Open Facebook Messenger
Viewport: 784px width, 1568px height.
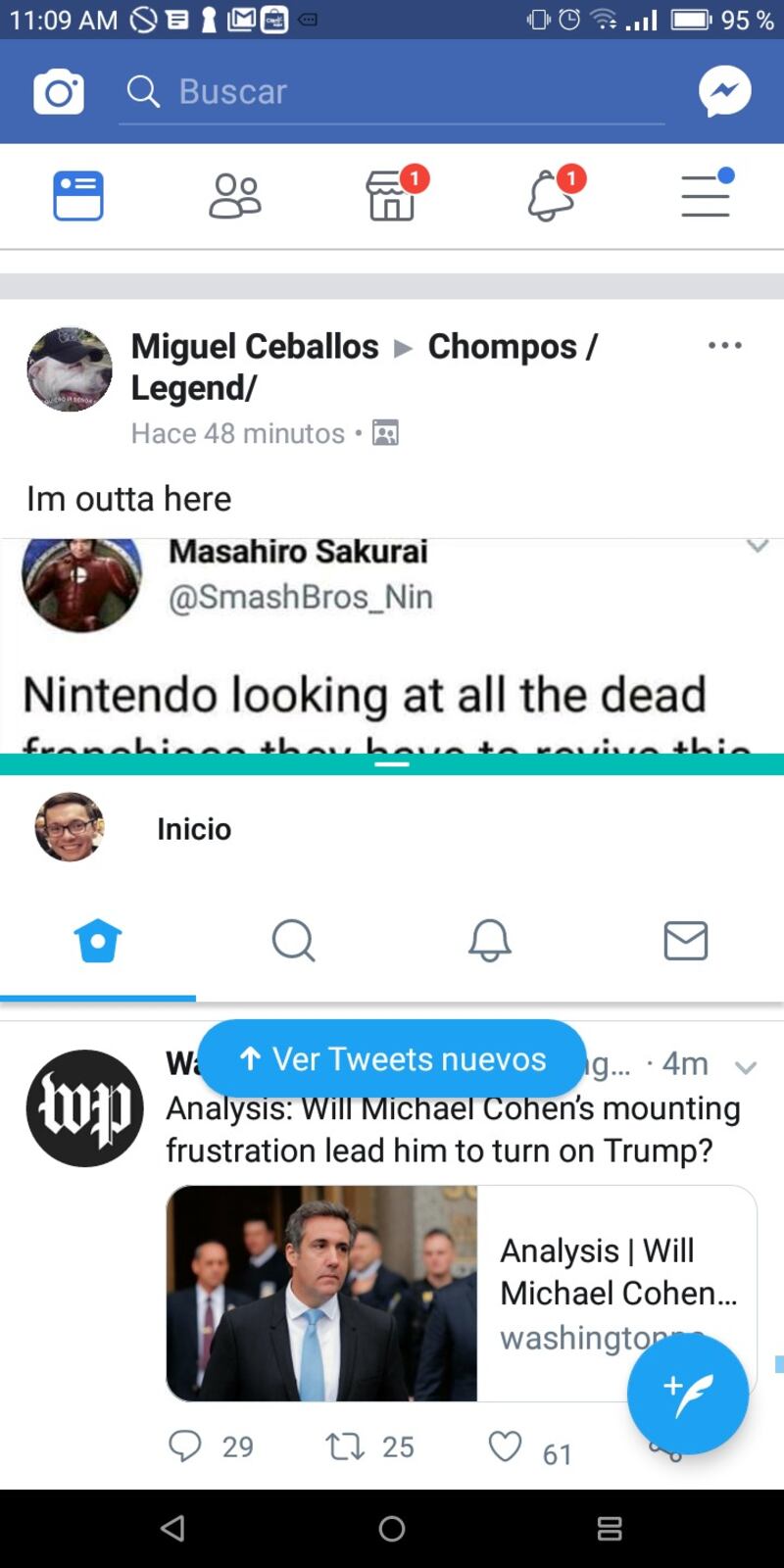tap(724, 92)
